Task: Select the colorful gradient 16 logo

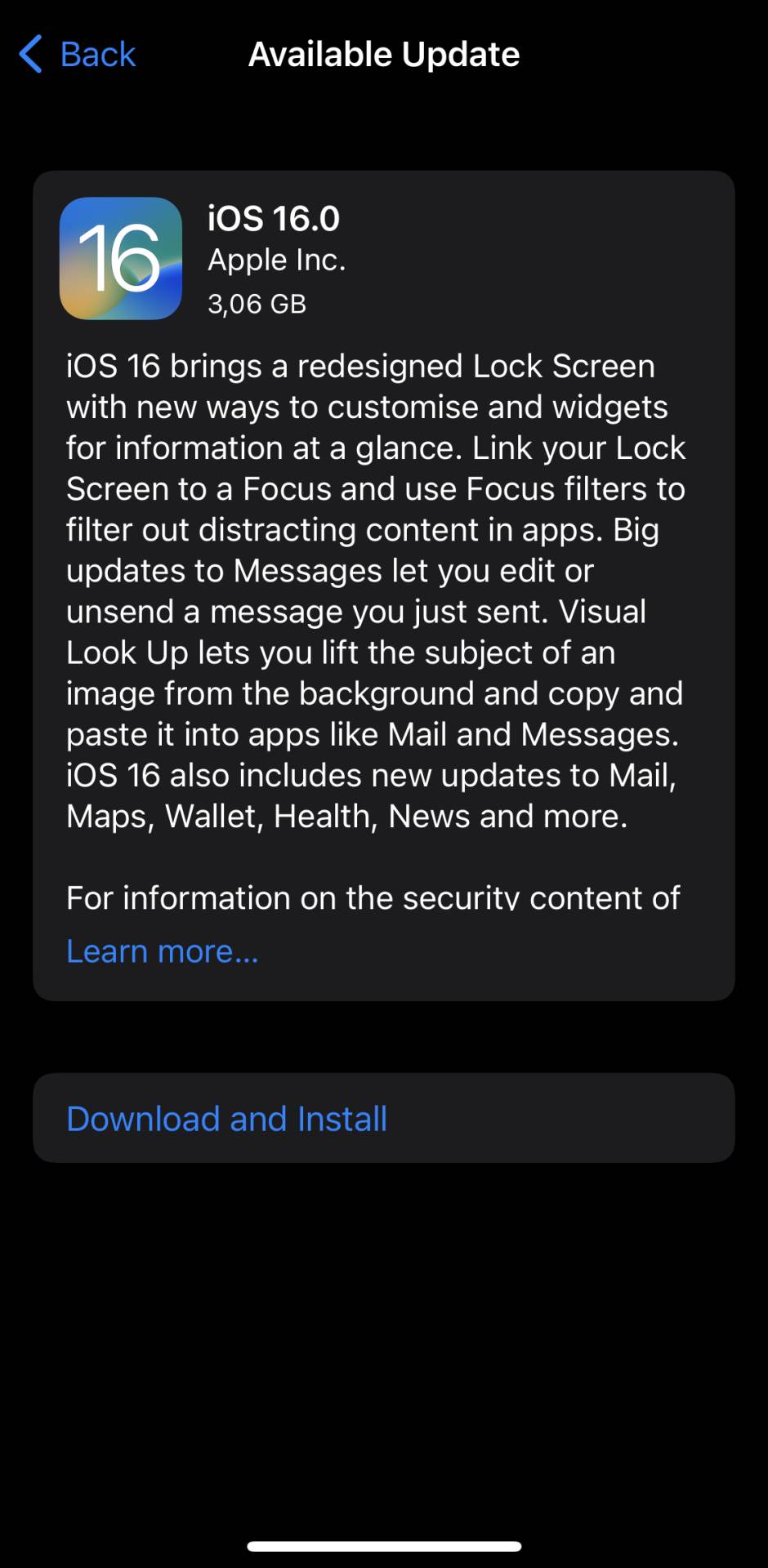Action: [x=121, y=260]
